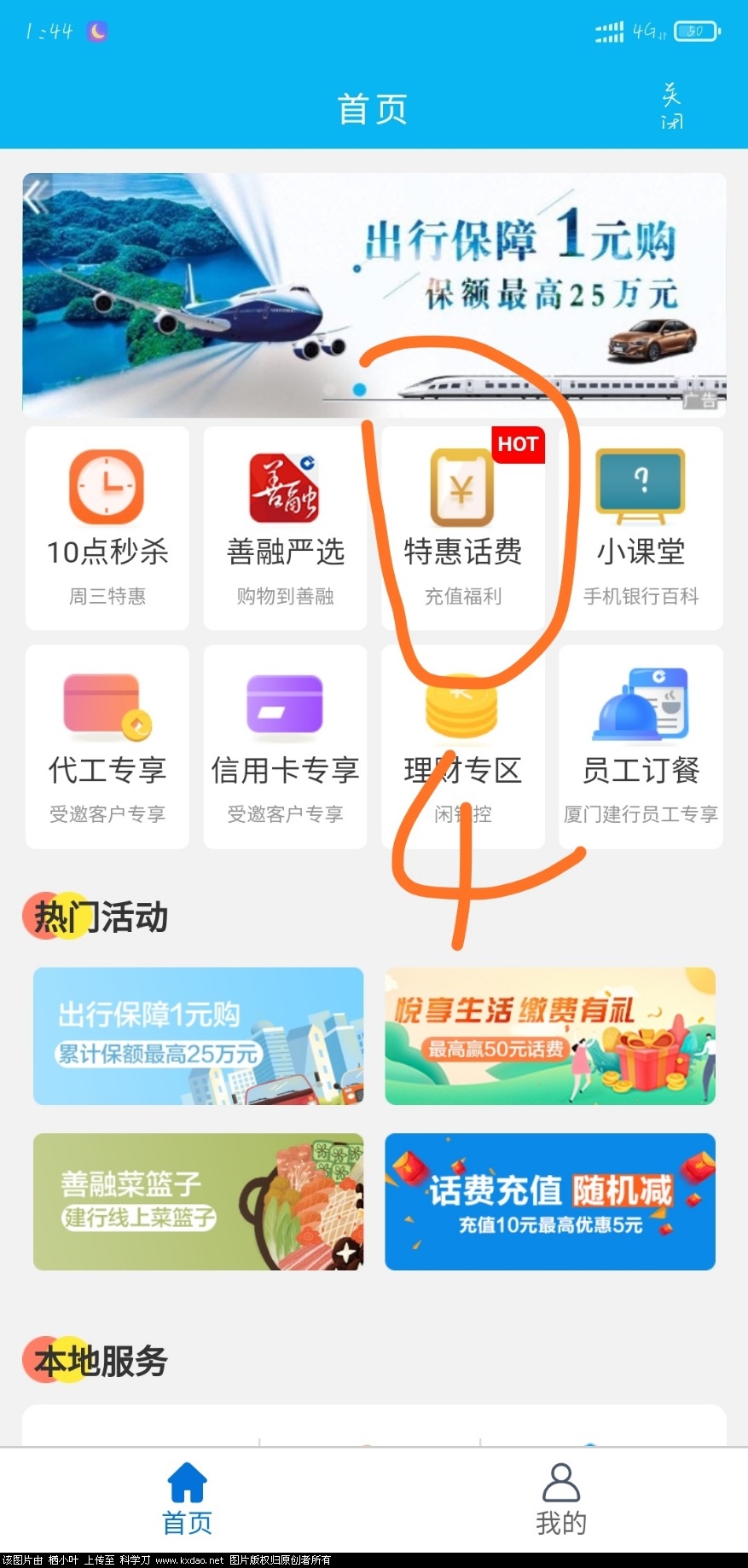Open 特惠话费 充值福利
This screenshot has width=748, height=1568.
pos(462,528)
